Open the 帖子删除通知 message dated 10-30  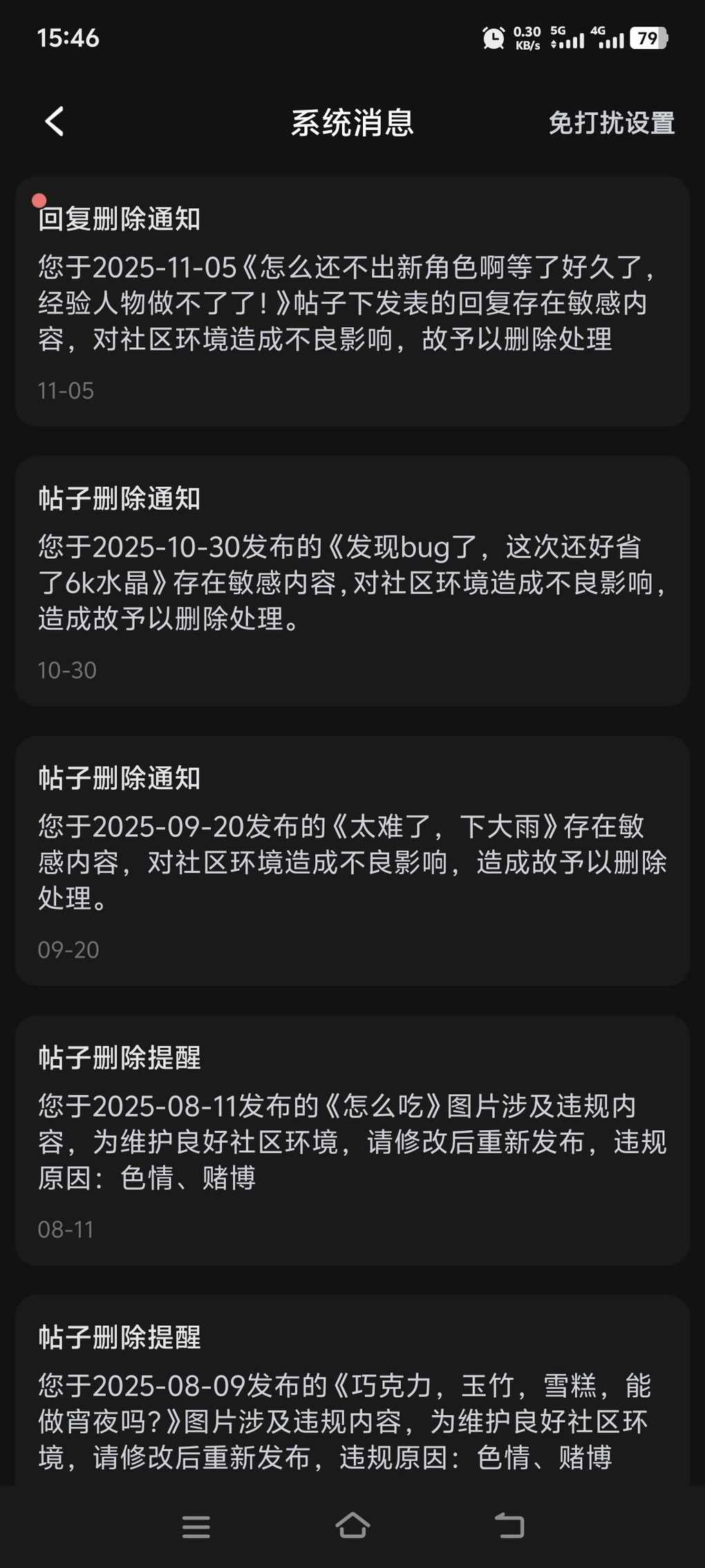pyautogui.click(x=352, y=581)
